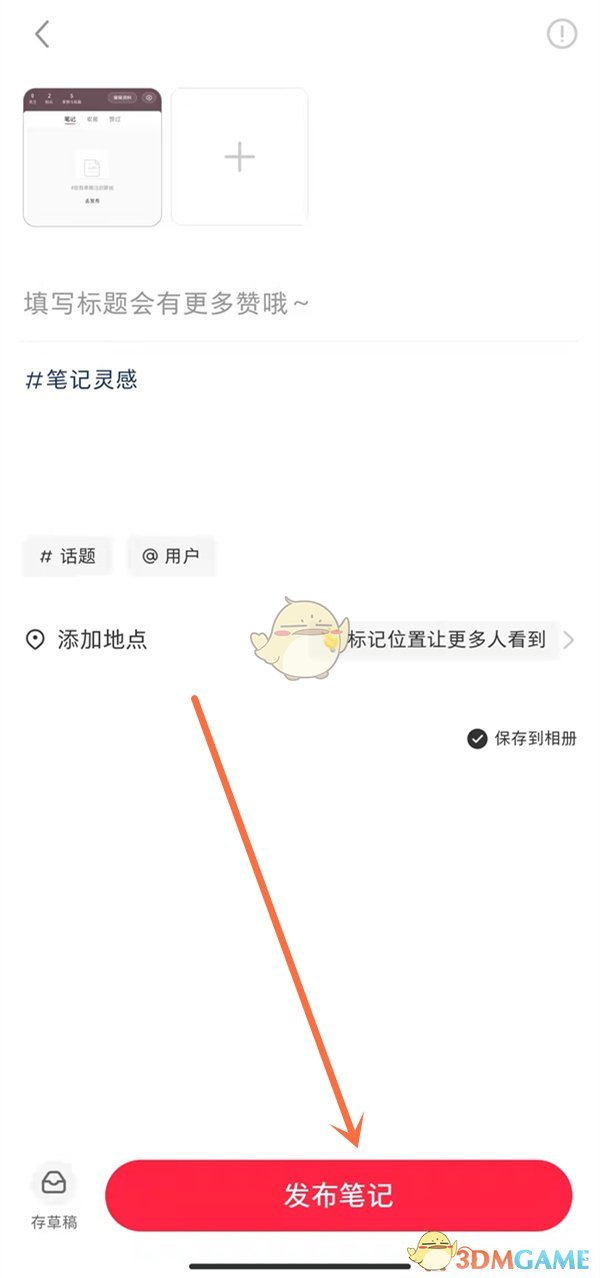Go back using the top-left arrow
Screen dimensions: 600x1278
[41, 34]
